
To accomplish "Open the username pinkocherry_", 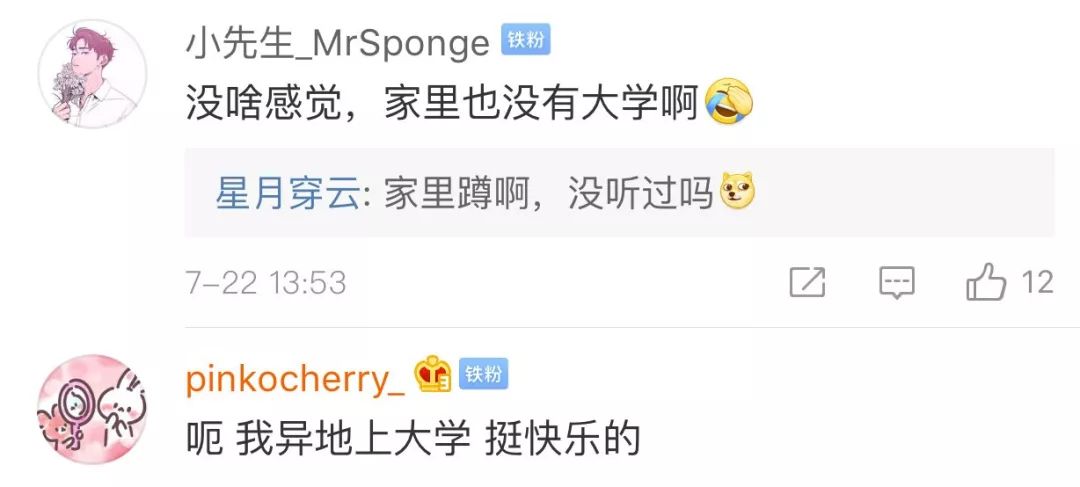I will click(x=295, y=378).
